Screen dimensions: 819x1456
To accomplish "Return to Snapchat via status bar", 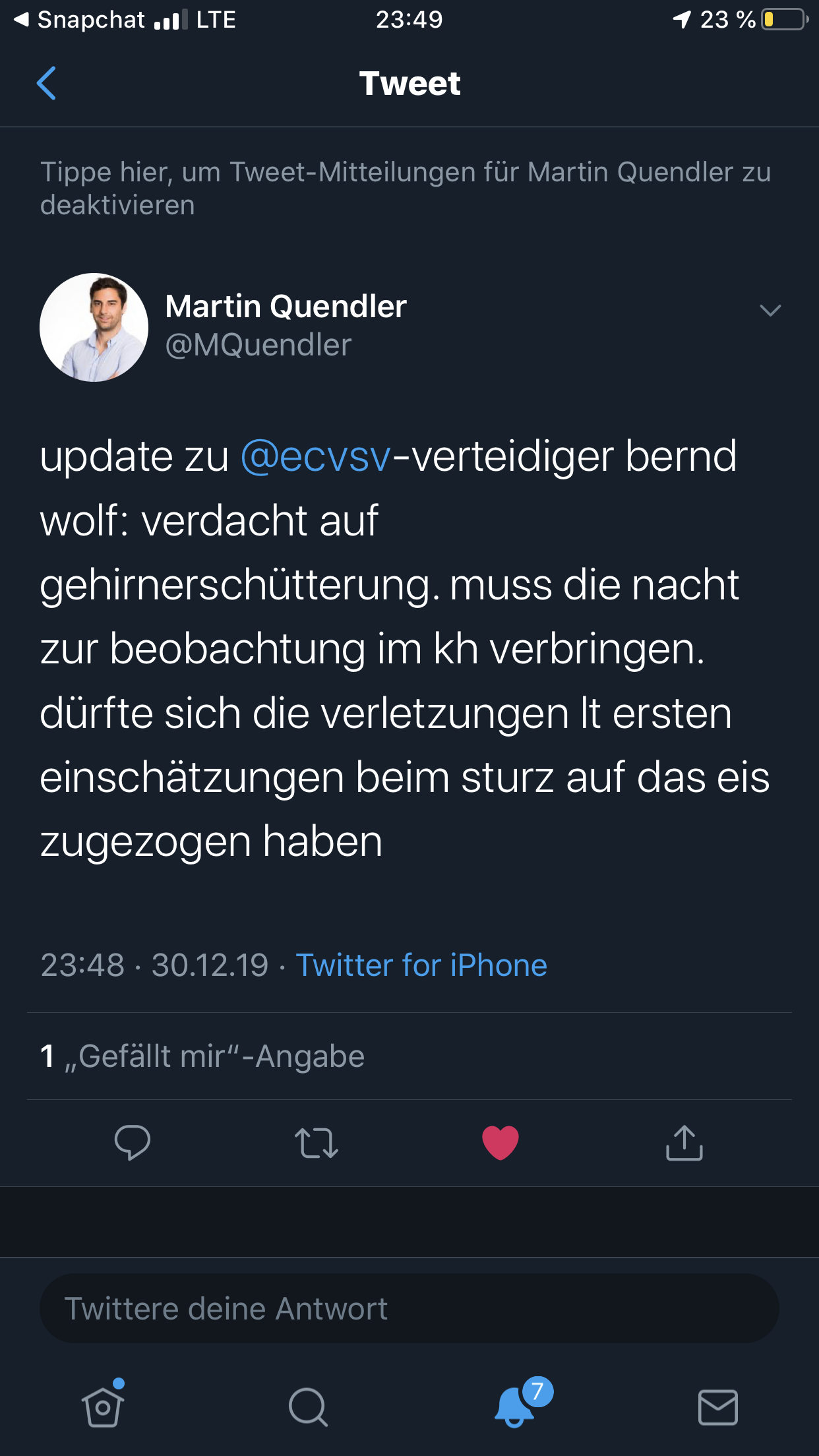I will point(79,20).
